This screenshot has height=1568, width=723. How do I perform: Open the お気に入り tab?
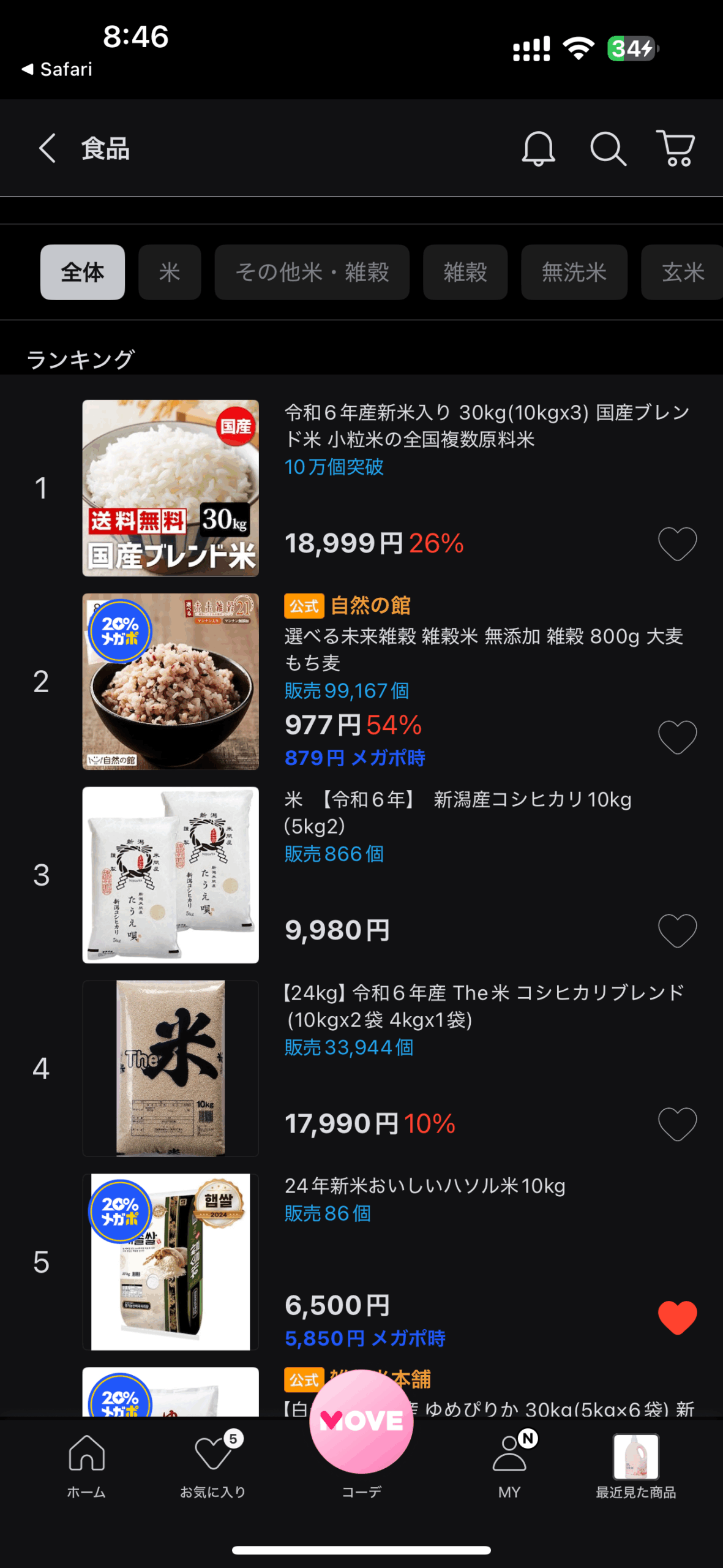213,1465
